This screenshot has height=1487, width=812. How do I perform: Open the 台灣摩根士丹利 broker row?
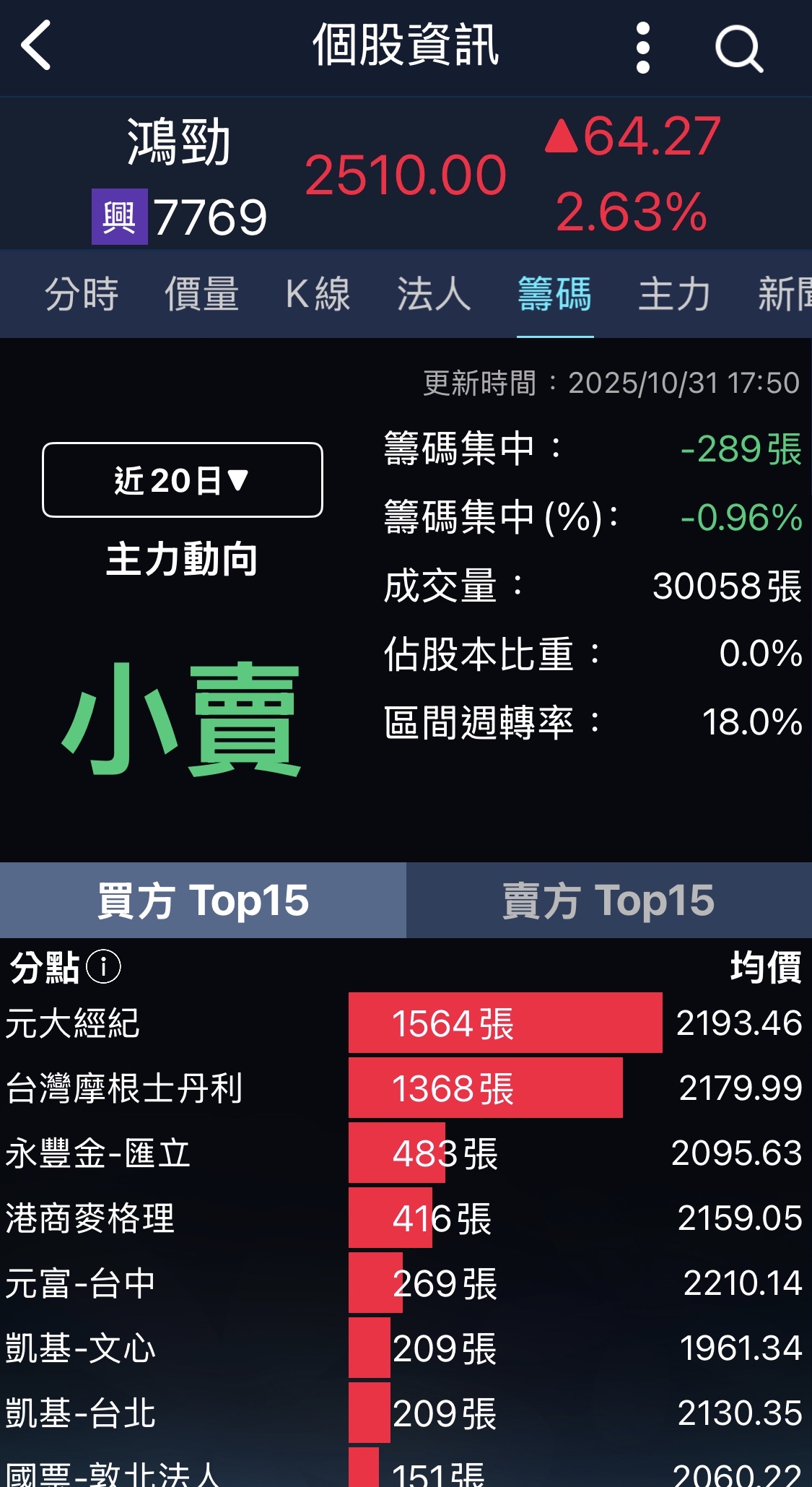point(406,1088)
